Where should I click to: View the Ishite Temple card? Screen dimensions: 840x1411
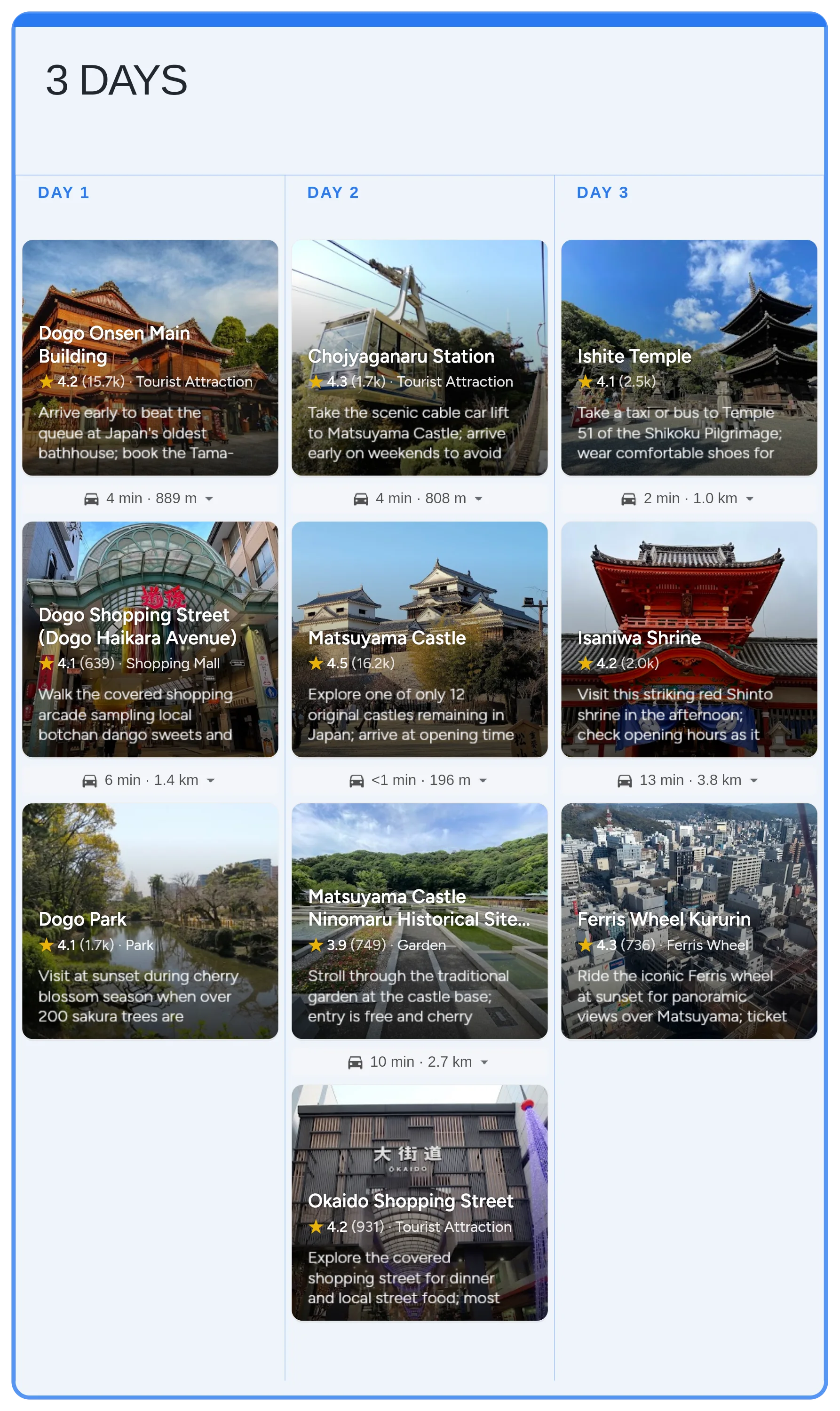[689, 357]
